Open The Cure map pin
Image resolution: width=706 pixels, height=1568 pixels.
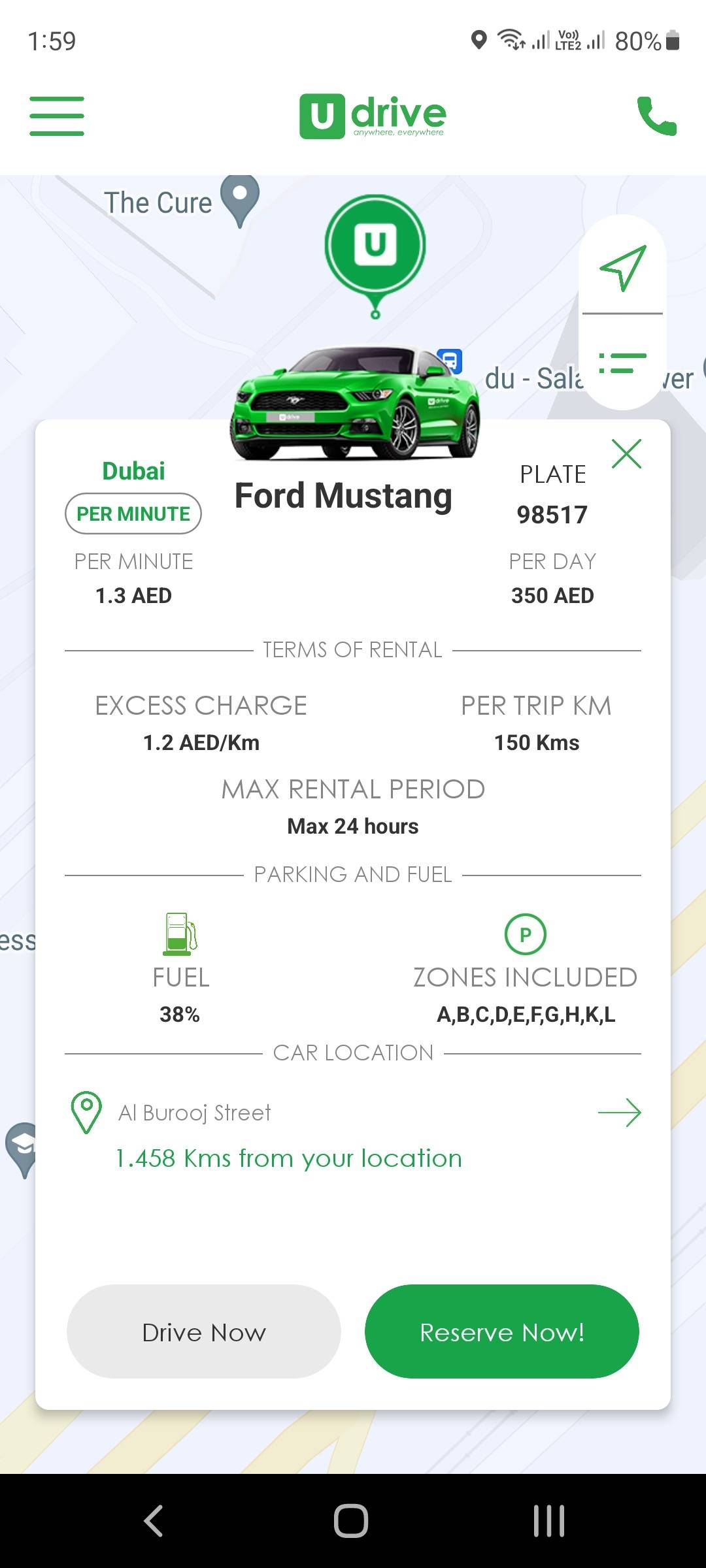(x=240, y=199)
